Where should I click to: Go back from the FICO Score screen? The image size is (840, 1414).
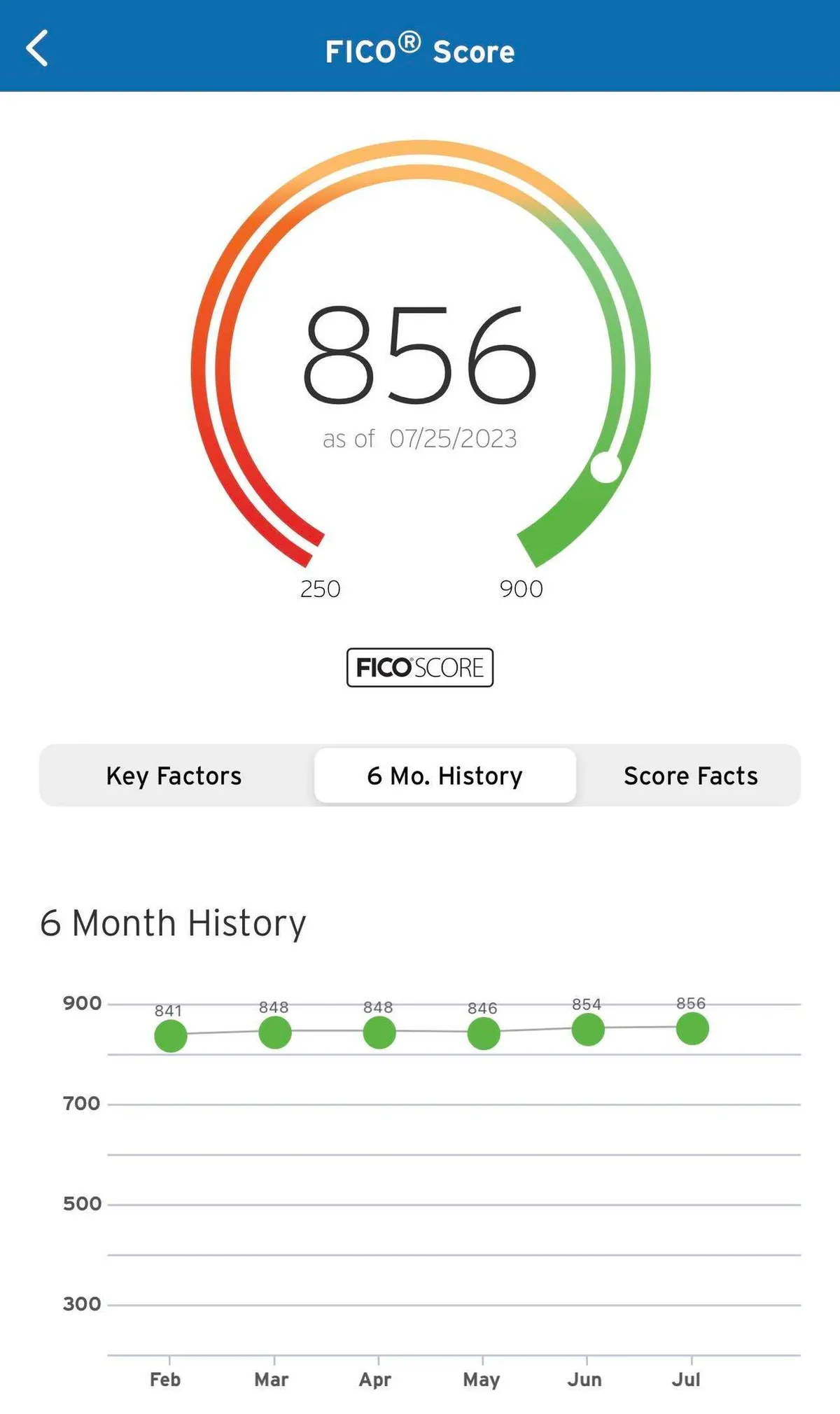[x=37, y=48]
